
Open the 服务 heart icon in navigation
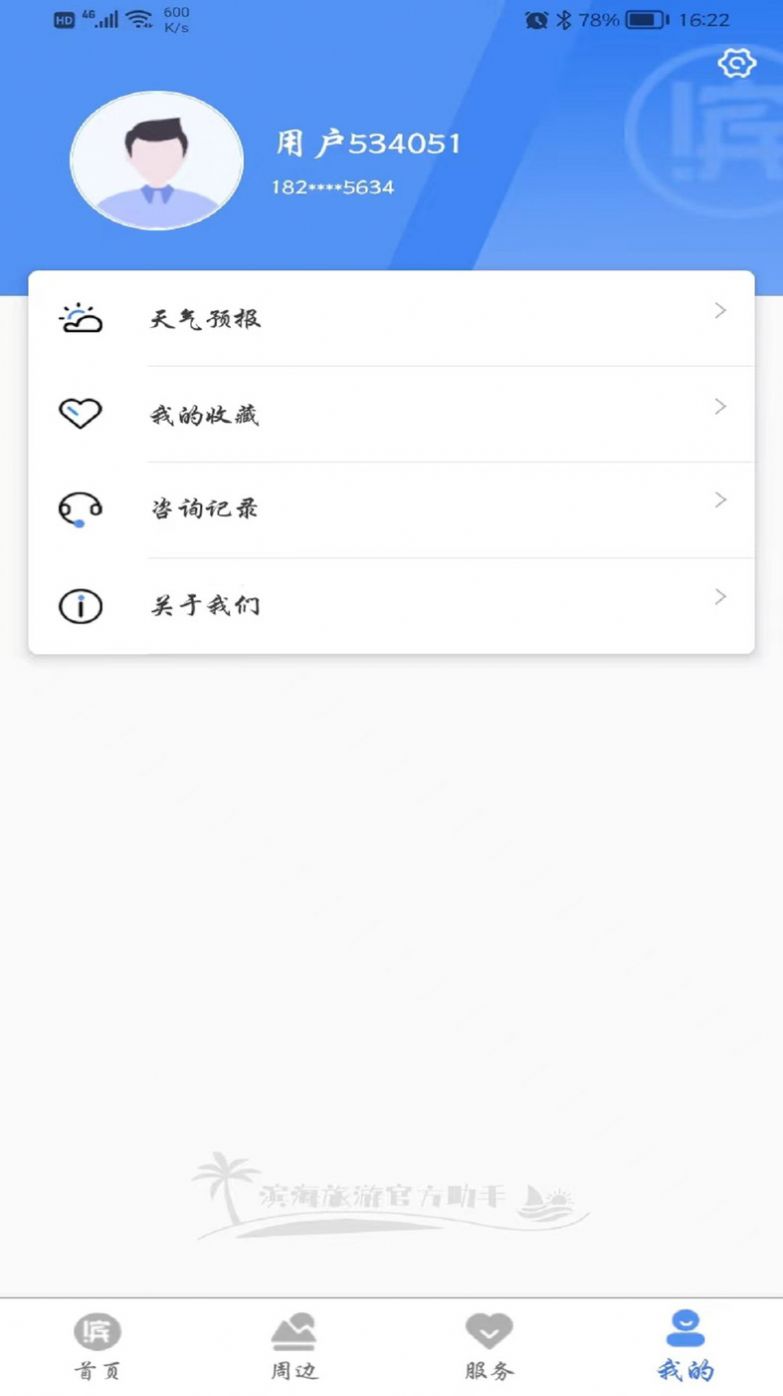[x=487, y=1330]
